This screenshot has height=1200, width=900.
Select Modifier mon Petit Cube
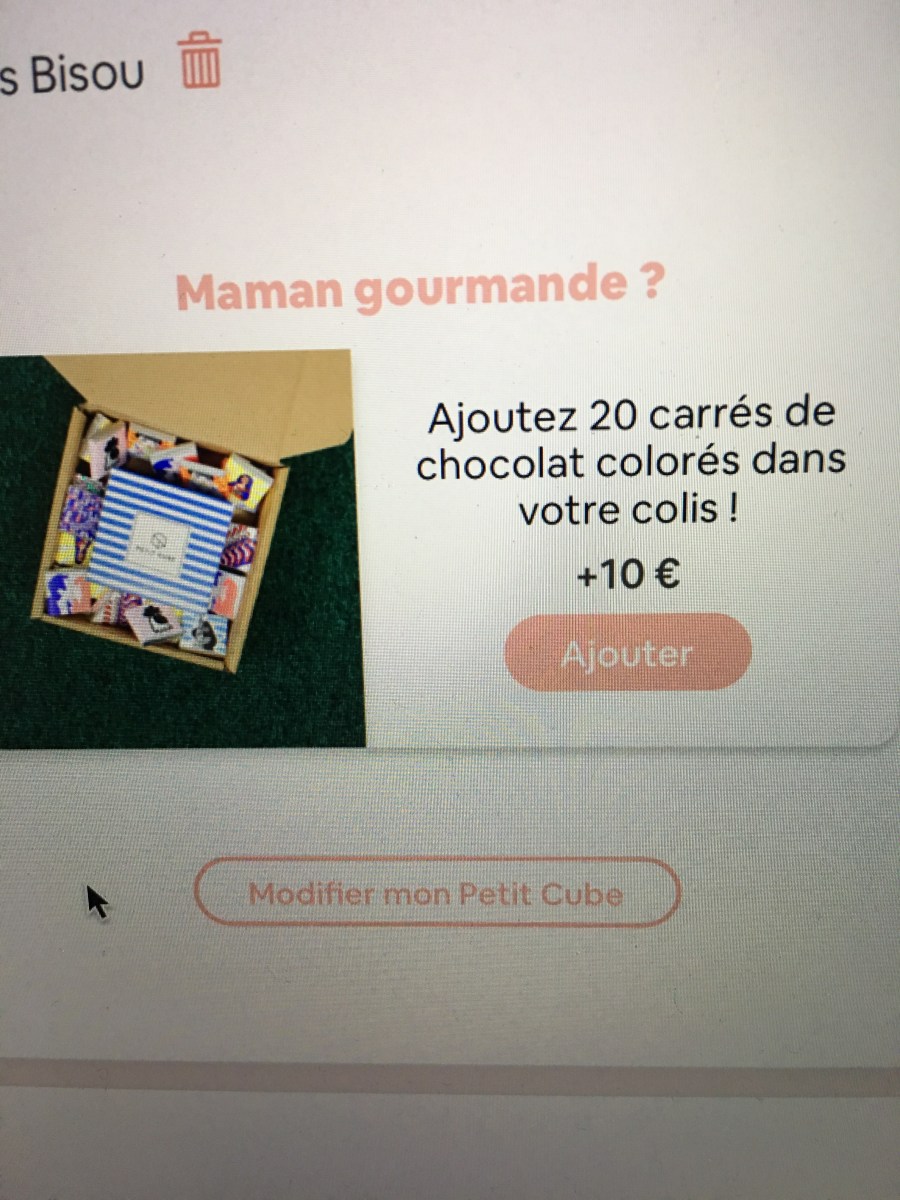[436, 892]
